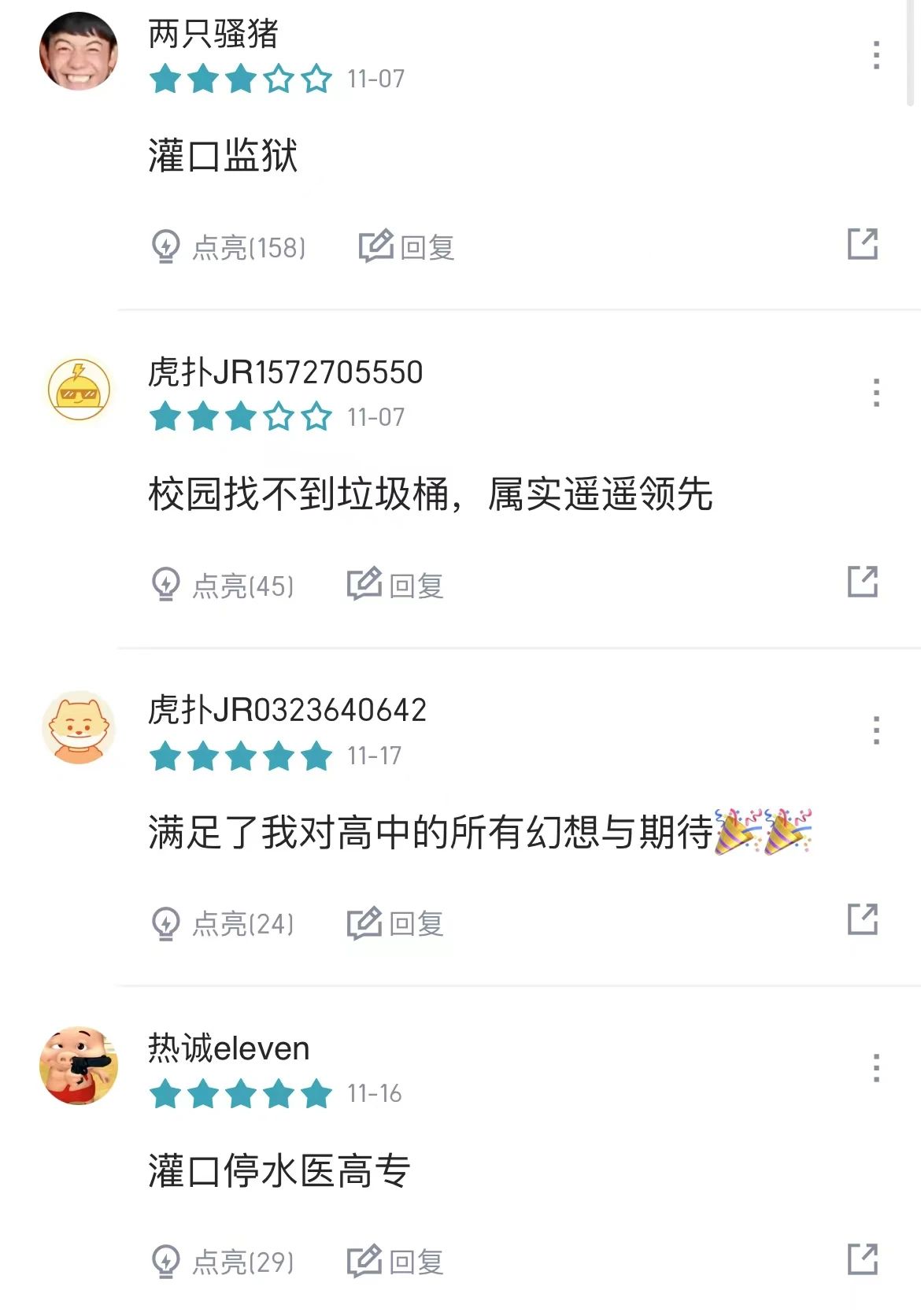Light up the 灌口监狱 review (158)
This screenshot has width=921, height=1316.
[227, 247]
